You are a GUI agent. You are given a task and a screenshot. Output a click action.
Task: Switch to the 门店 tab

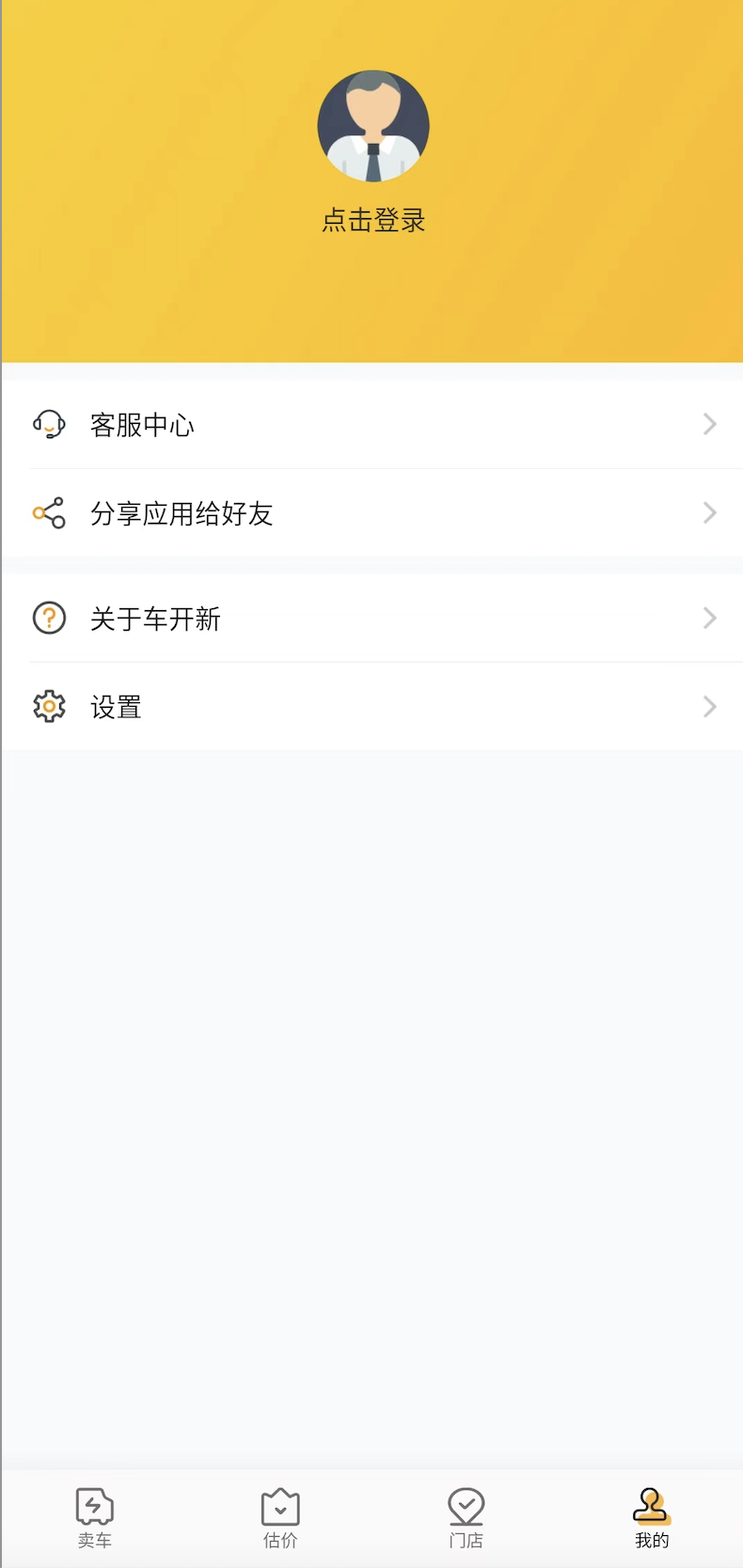[x=465, y=1518]
